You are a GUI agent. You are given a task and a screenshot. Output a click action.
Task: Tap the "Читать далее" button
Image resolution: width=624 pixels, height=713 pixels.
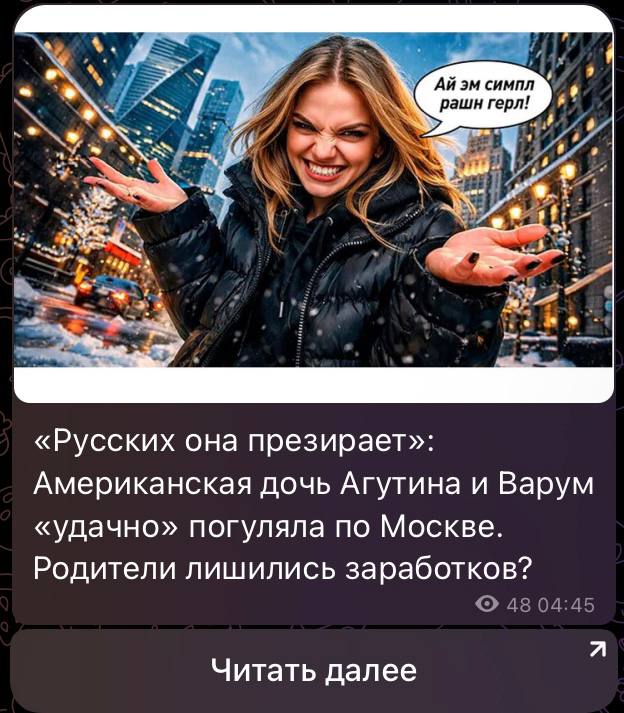coord(312,670)
